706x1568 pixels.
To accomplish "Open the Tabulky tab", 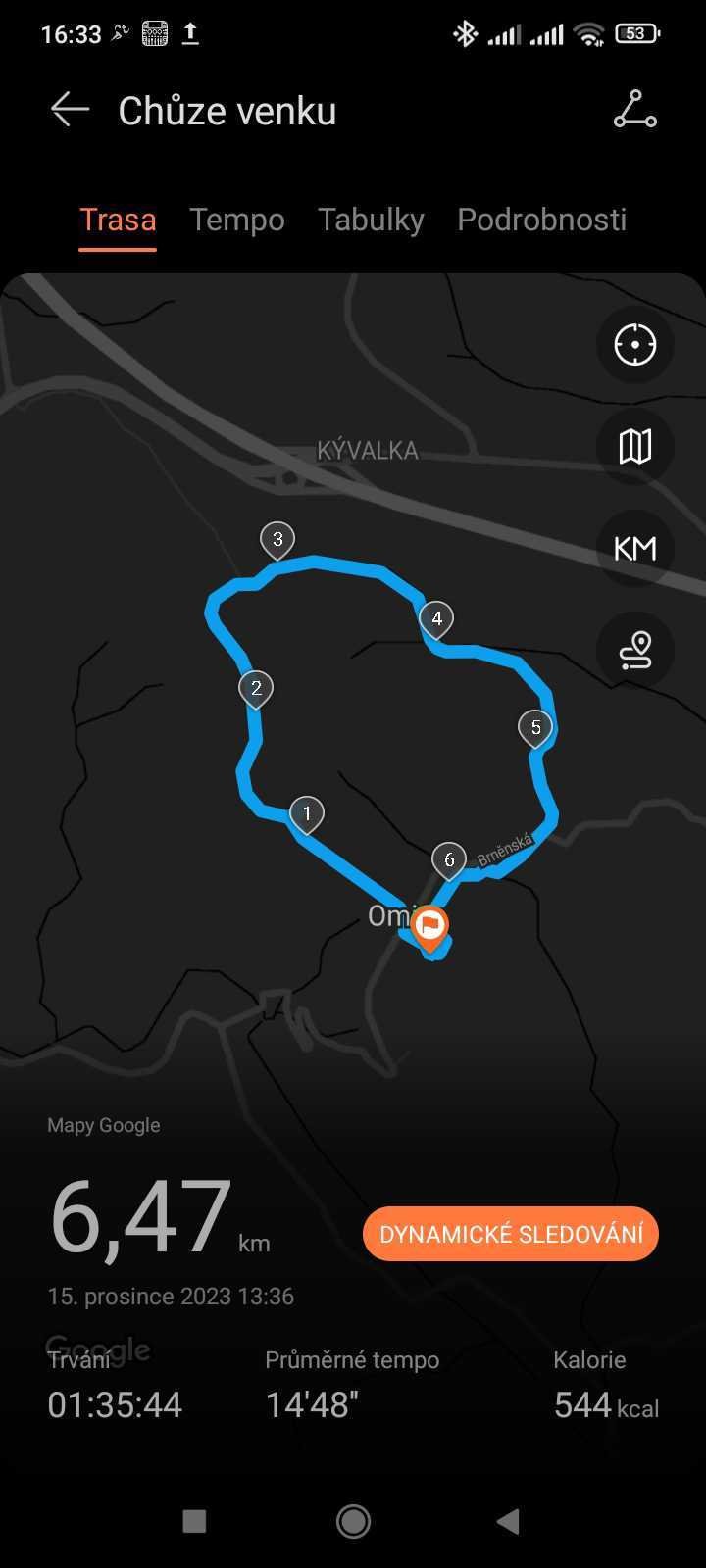I will coord(371,220).
